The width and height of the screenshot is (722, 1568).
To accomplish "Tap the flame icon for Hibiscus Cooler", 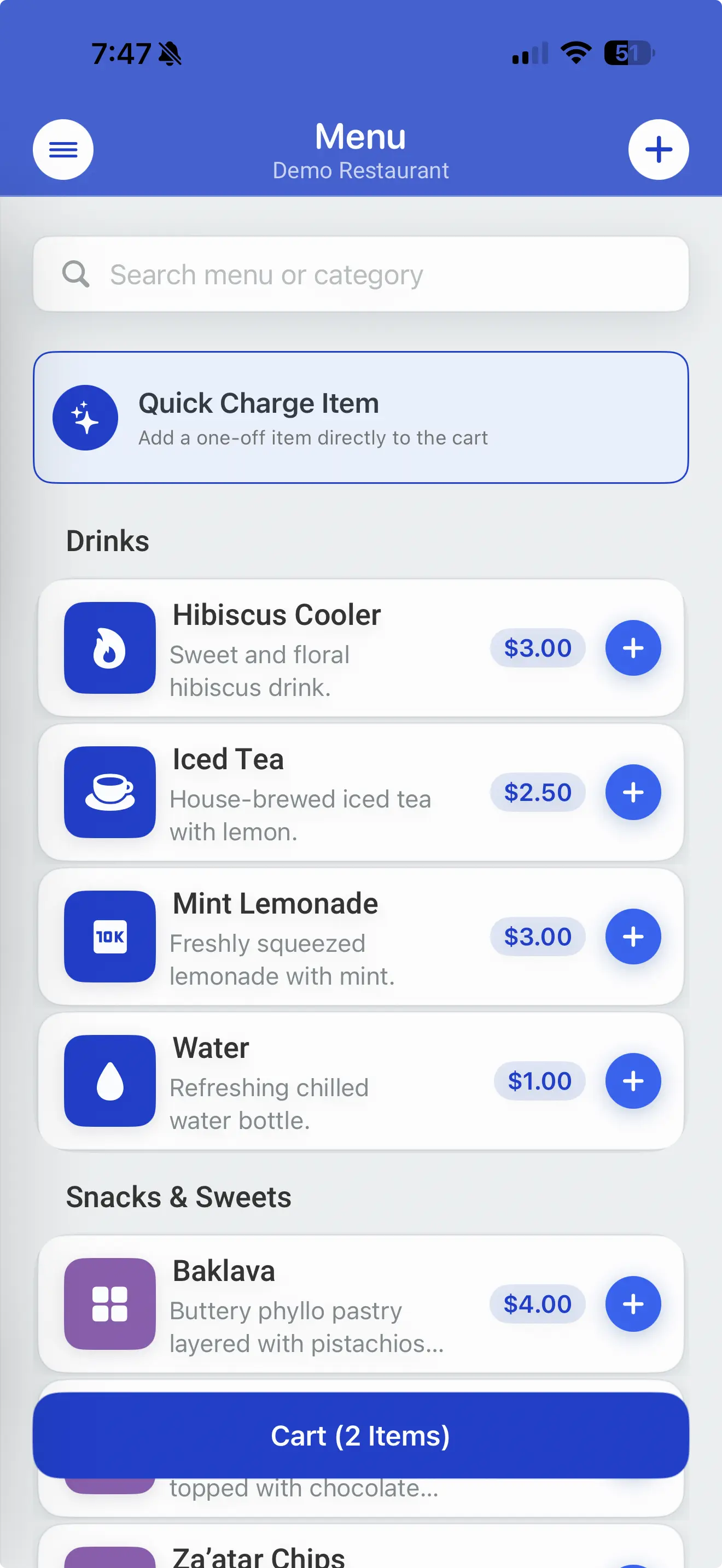I will (109, 648).
